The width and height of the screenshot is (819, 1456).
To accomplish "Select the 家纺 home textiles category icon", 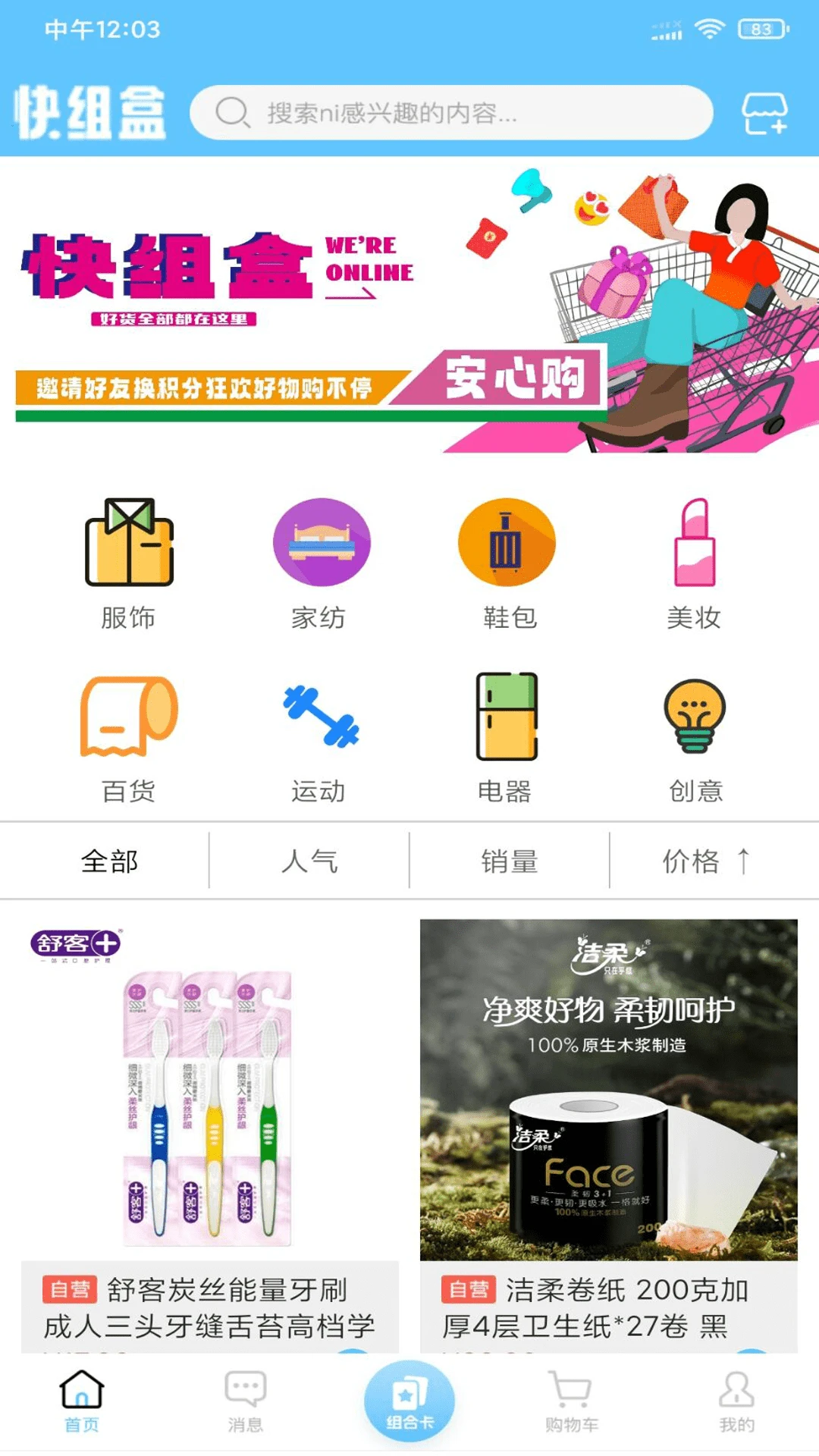I will click(x=319, y=544).
